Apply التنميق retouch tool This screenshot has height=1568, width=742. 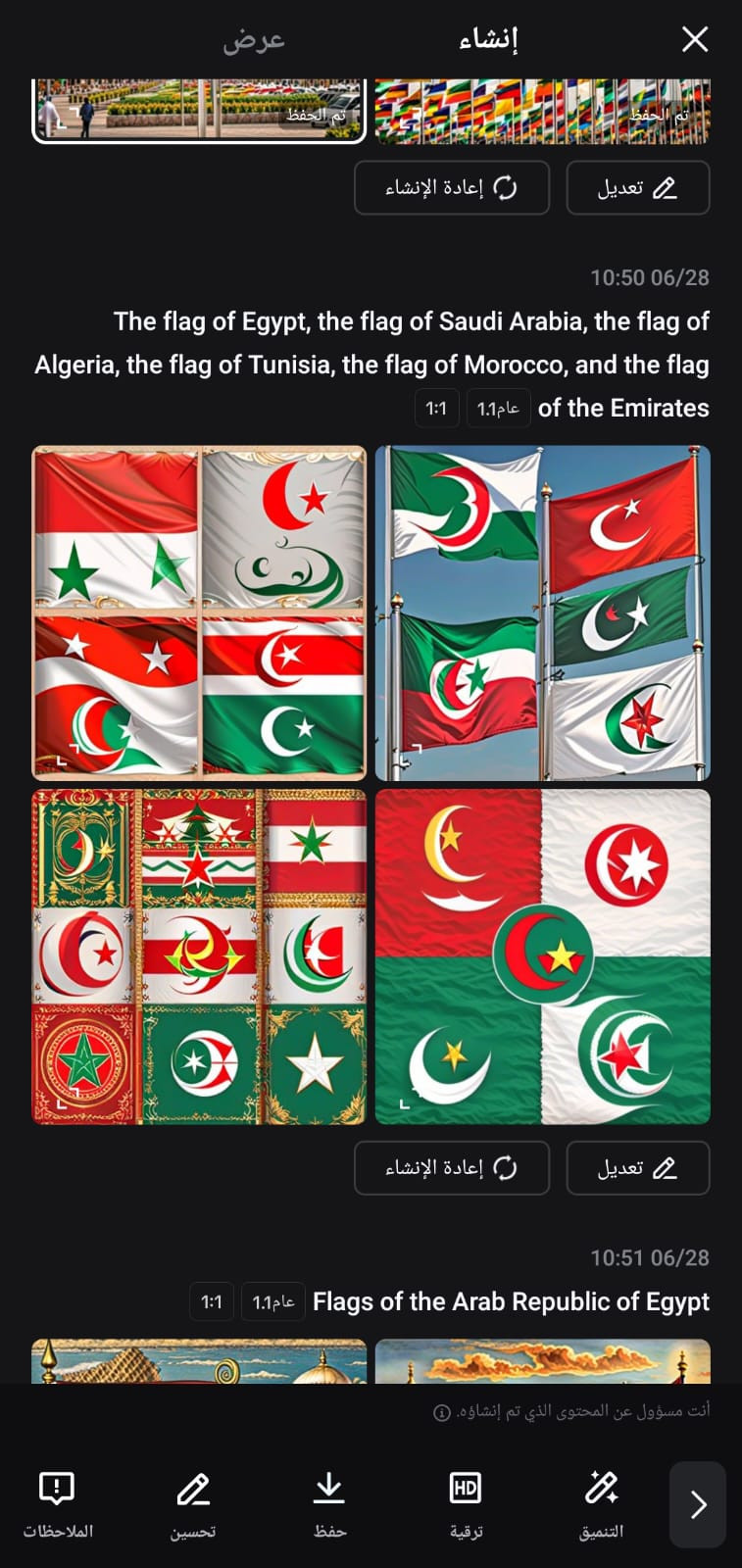pyautogui.click(x=601, y=1503)
